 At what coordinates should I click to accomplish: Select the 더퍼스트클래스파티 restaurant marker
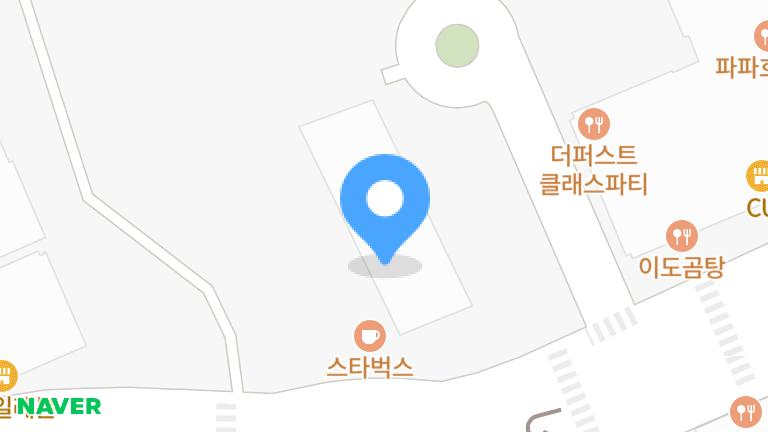point(594,125)
